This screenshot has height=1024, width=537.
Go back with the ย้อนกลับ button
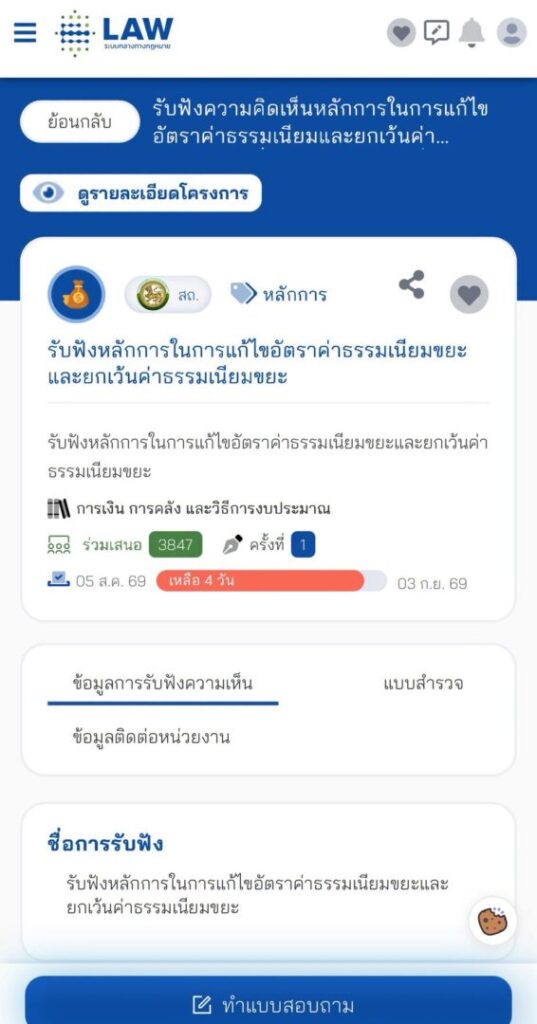tap(80, 122)
